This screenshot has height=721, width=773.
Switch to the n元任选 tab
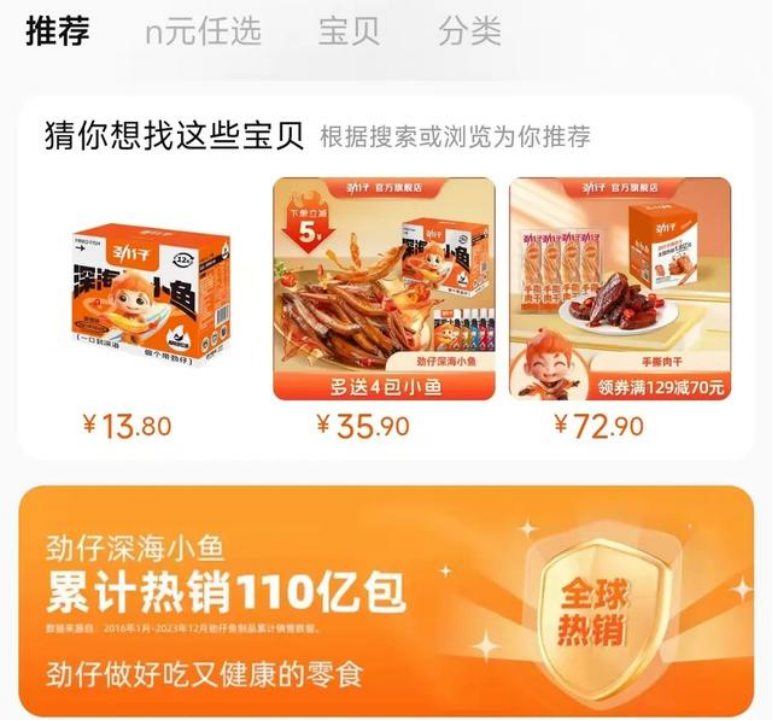point(203,32)
